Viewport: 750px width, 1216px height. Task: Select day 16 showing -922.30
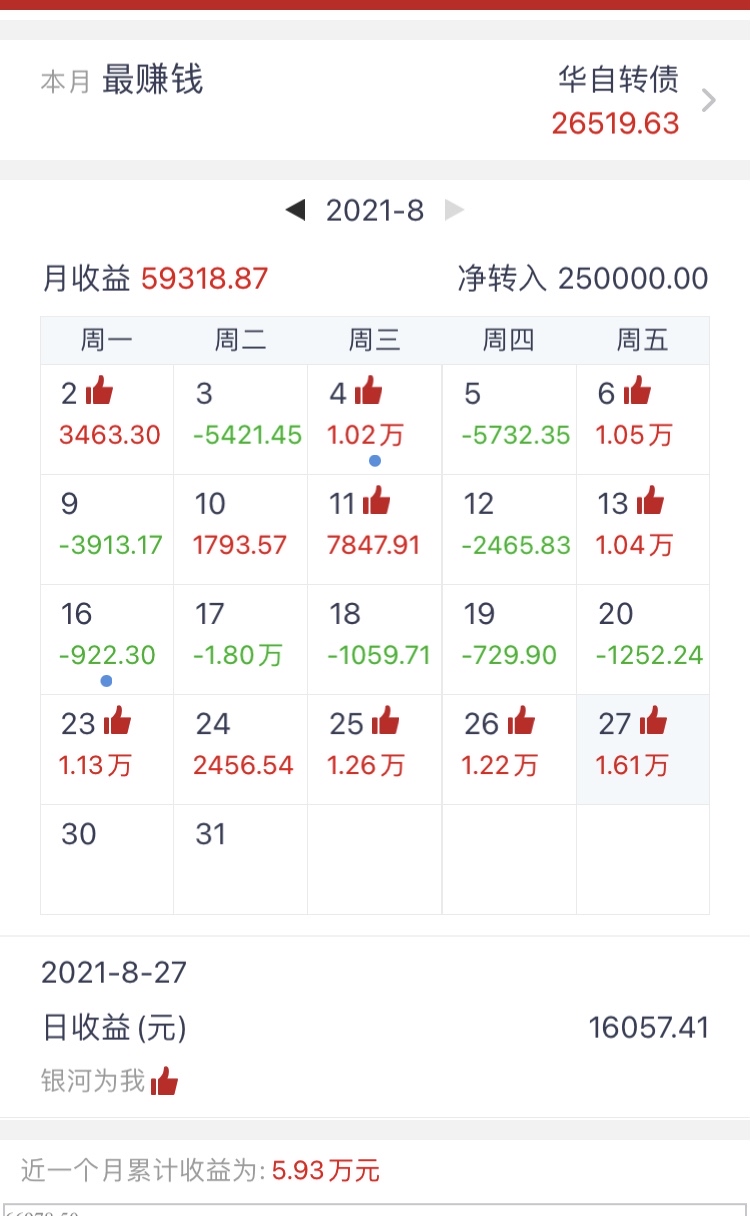click(107, 639)
